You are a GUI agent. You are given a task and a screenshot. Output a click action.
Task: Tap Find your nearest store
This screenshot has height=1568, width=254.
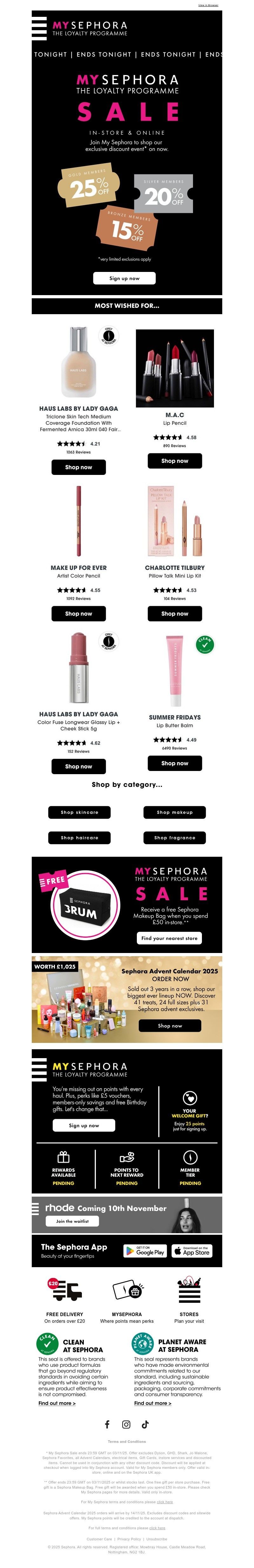tap(169, 938)
